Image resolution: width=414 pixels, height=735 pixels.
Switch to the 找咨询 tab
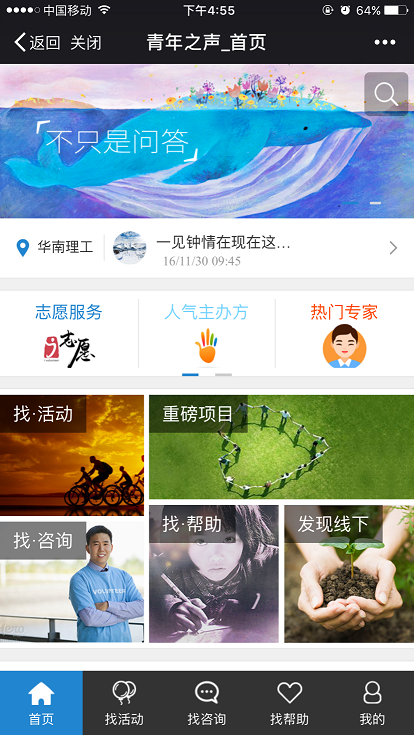click(207, 703)
